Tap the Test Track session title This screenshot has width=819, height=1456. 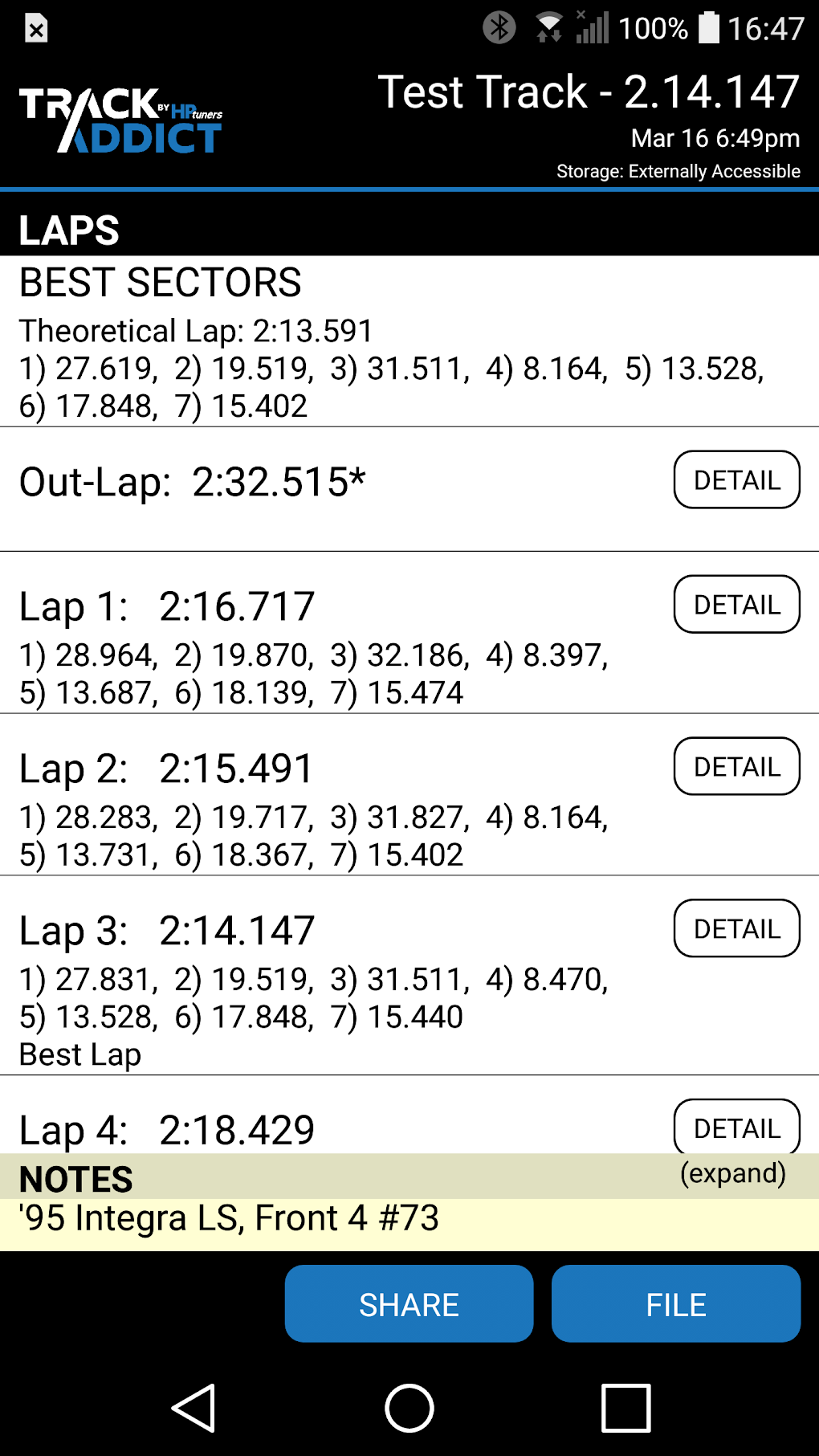pyautogui.click(x=588, y=92)
